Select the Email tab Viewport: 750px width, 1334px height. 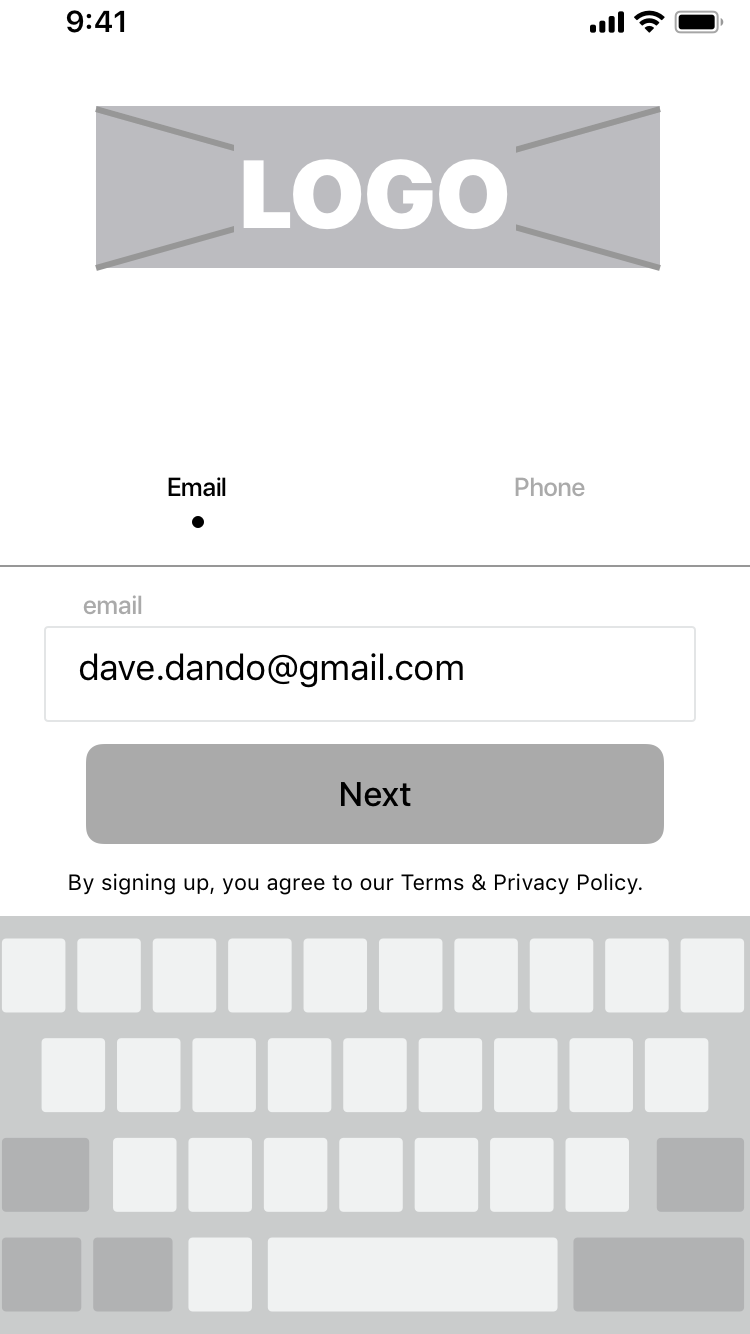197,488
